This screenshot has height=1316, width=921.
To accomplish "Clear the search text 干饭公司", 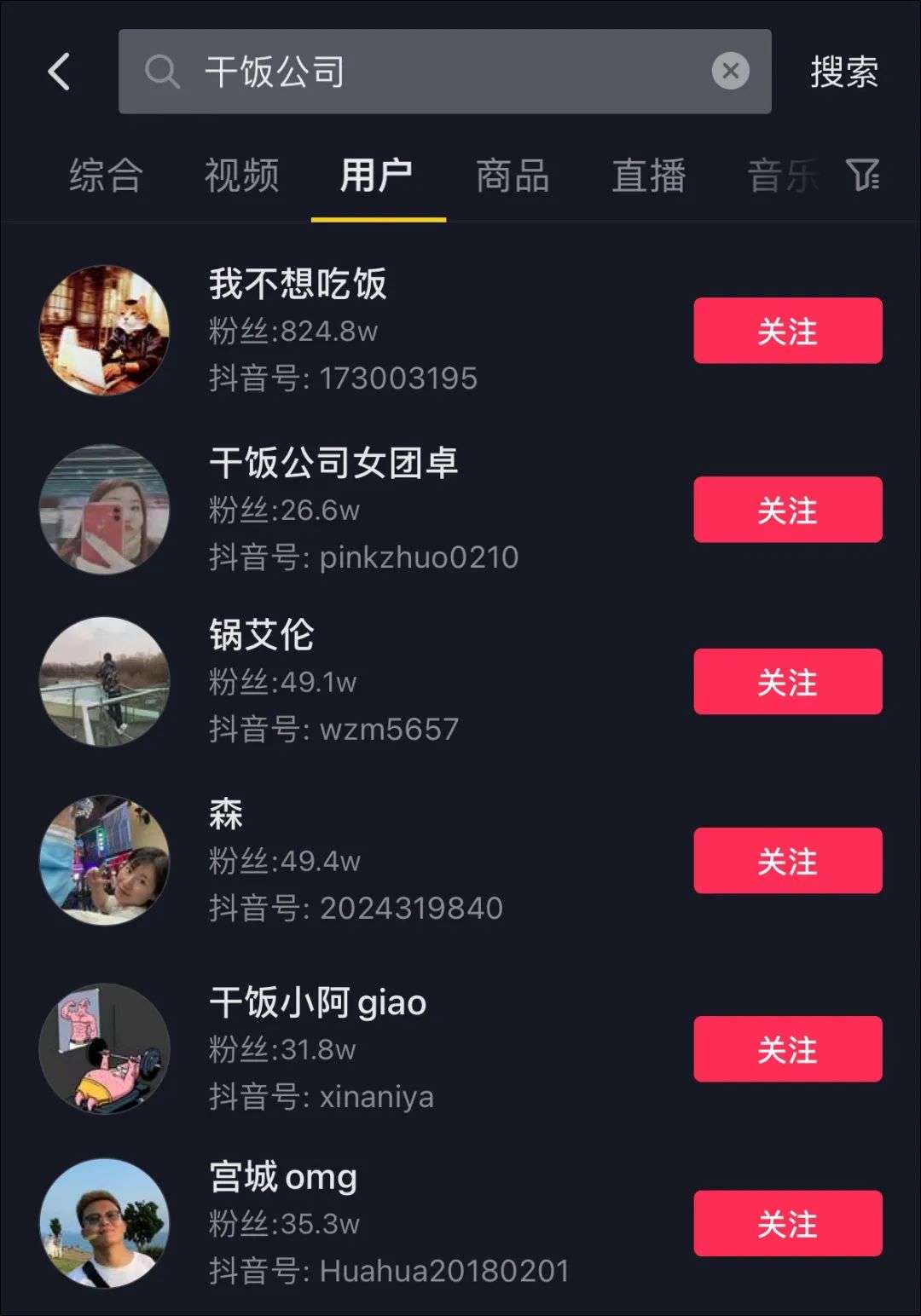I will (x=730, y=72).
